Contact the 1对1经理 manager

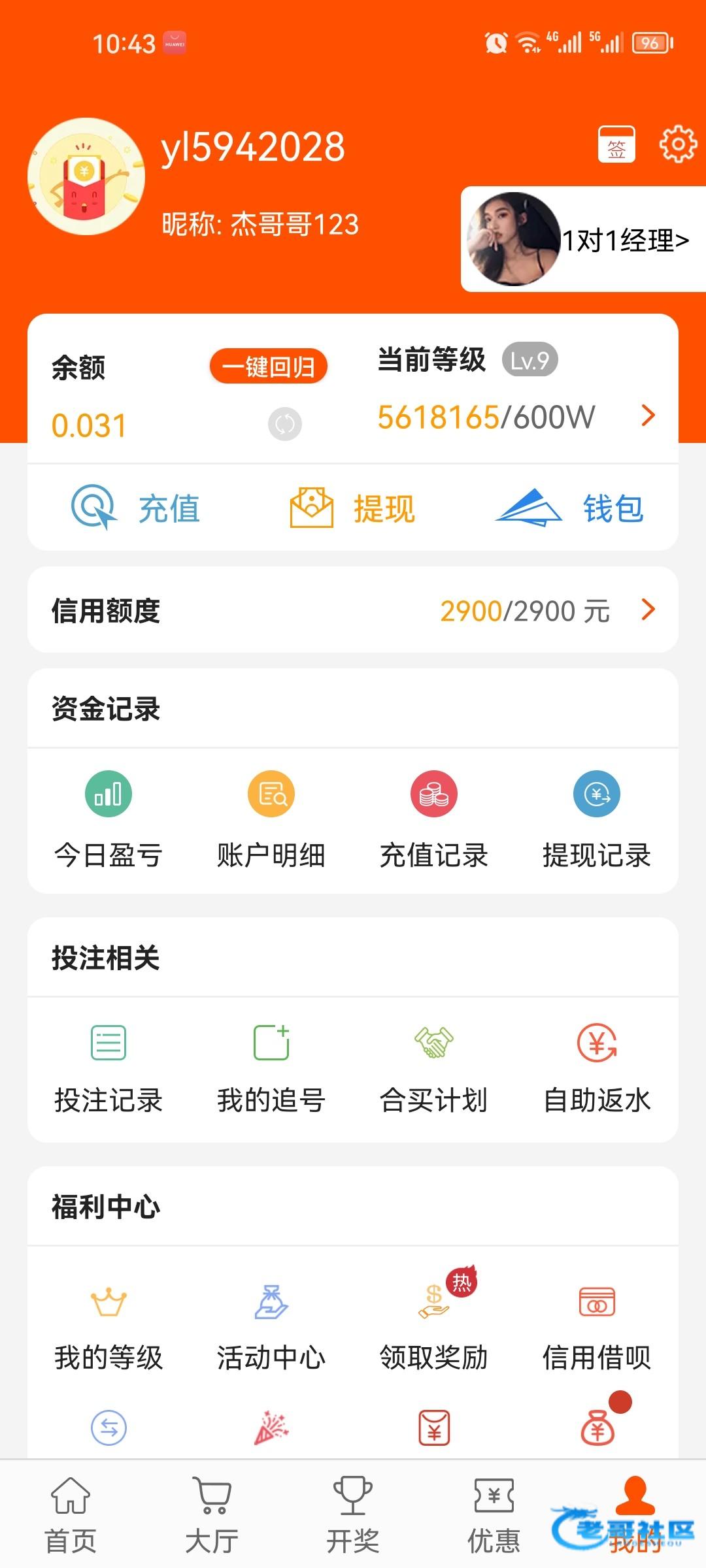pyautogui.click(x=583, y=240)
